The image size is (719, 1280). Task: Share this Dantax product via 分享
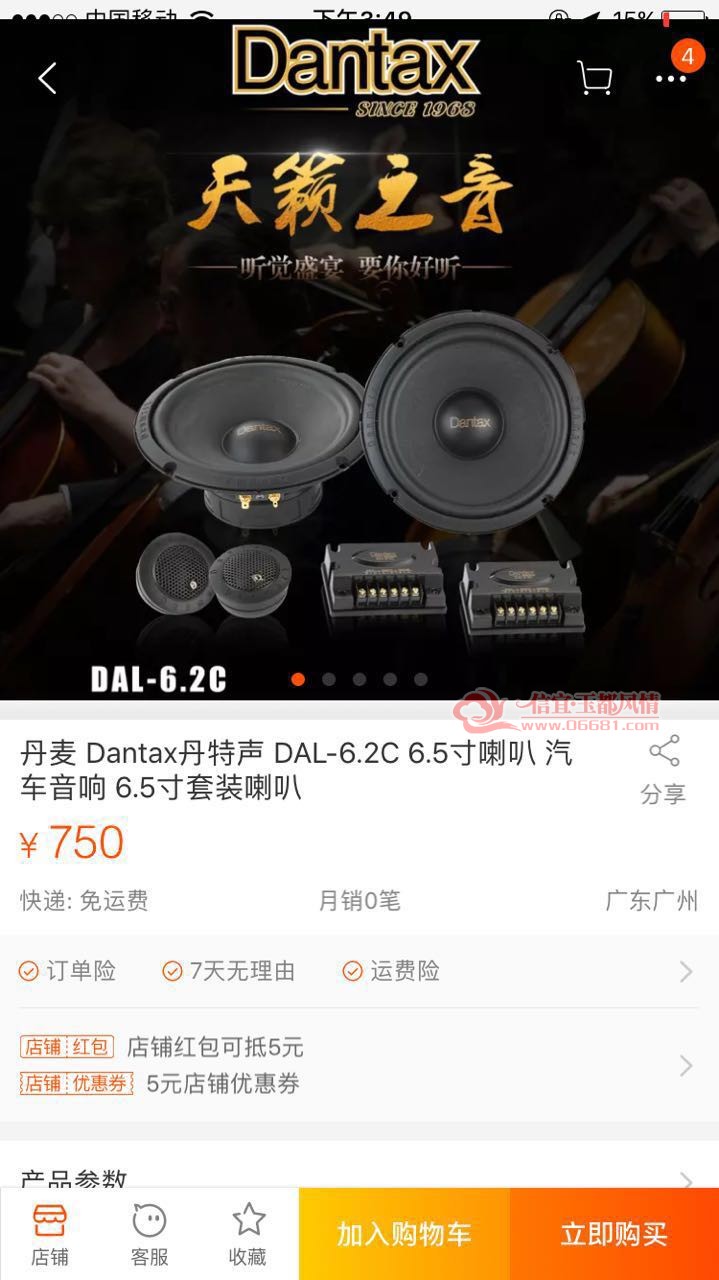(x=663, y=770)
